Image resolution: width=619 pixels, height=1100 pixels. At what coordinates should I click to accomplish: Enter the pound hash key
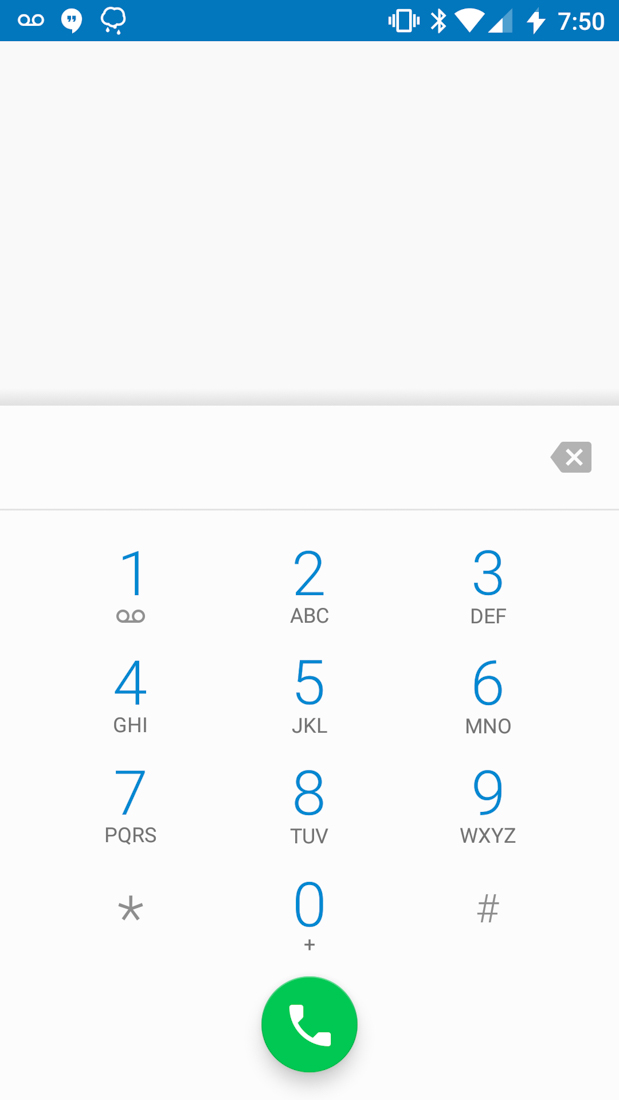[488, 909]
